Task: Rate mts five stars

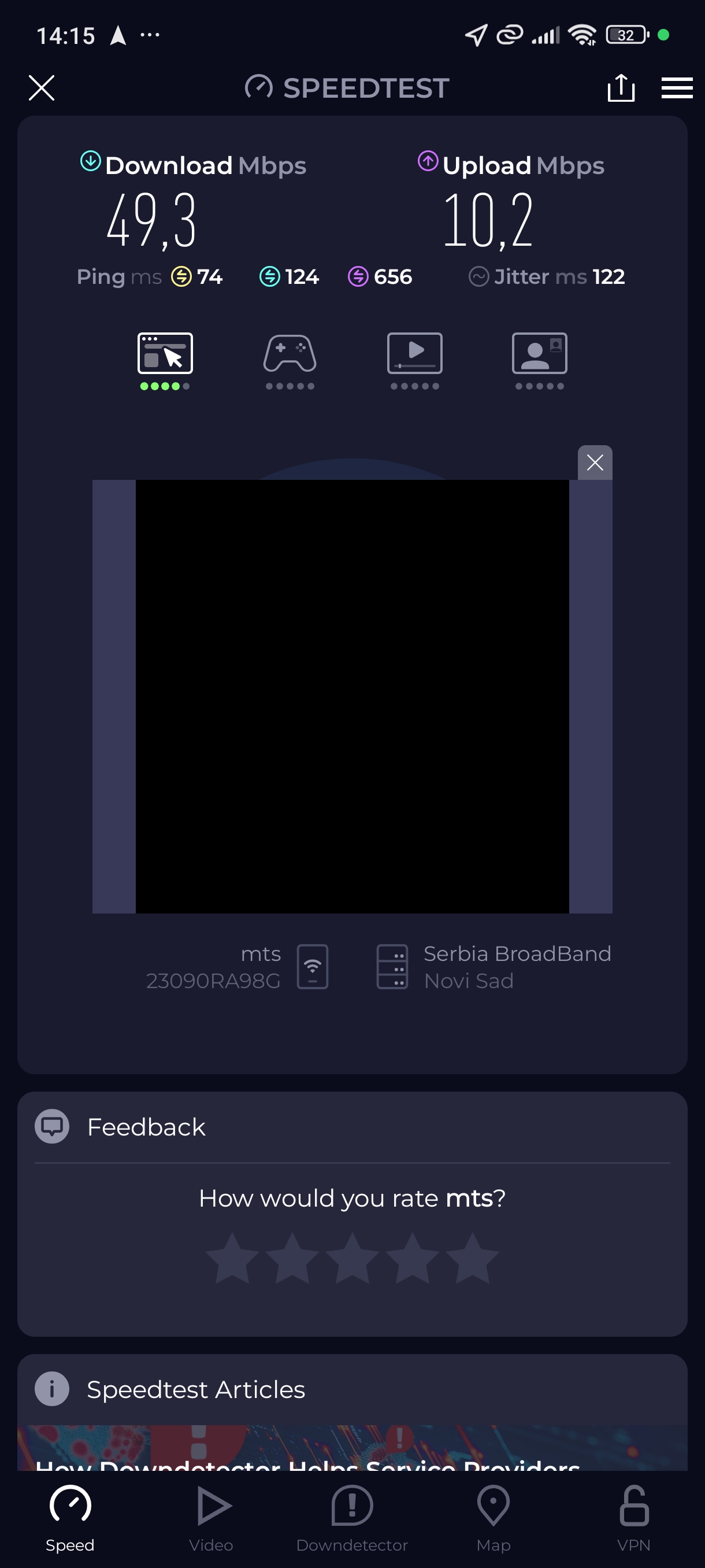Action: tap(472, 1258)
